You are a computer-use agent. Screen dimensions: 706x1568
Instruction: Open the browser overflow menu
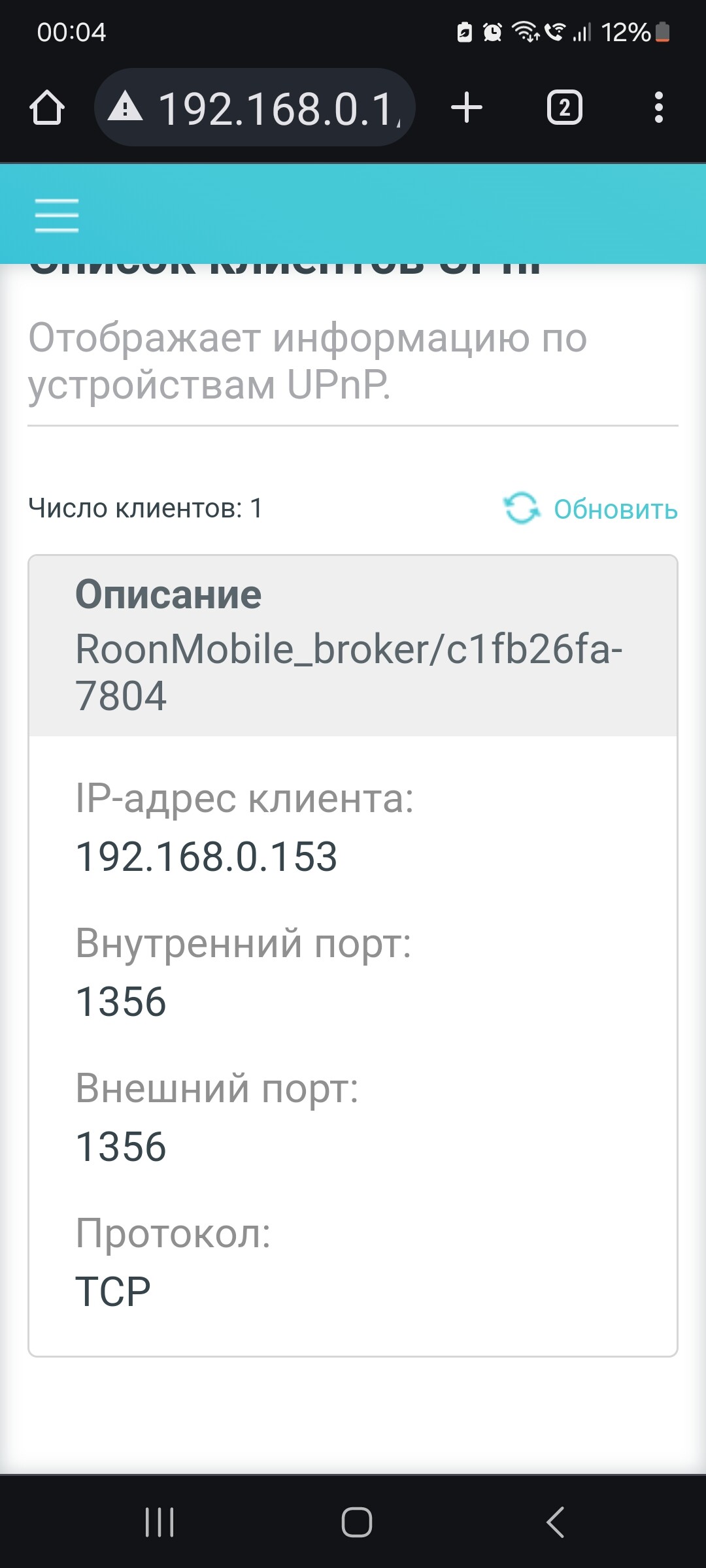pos(659,108)
